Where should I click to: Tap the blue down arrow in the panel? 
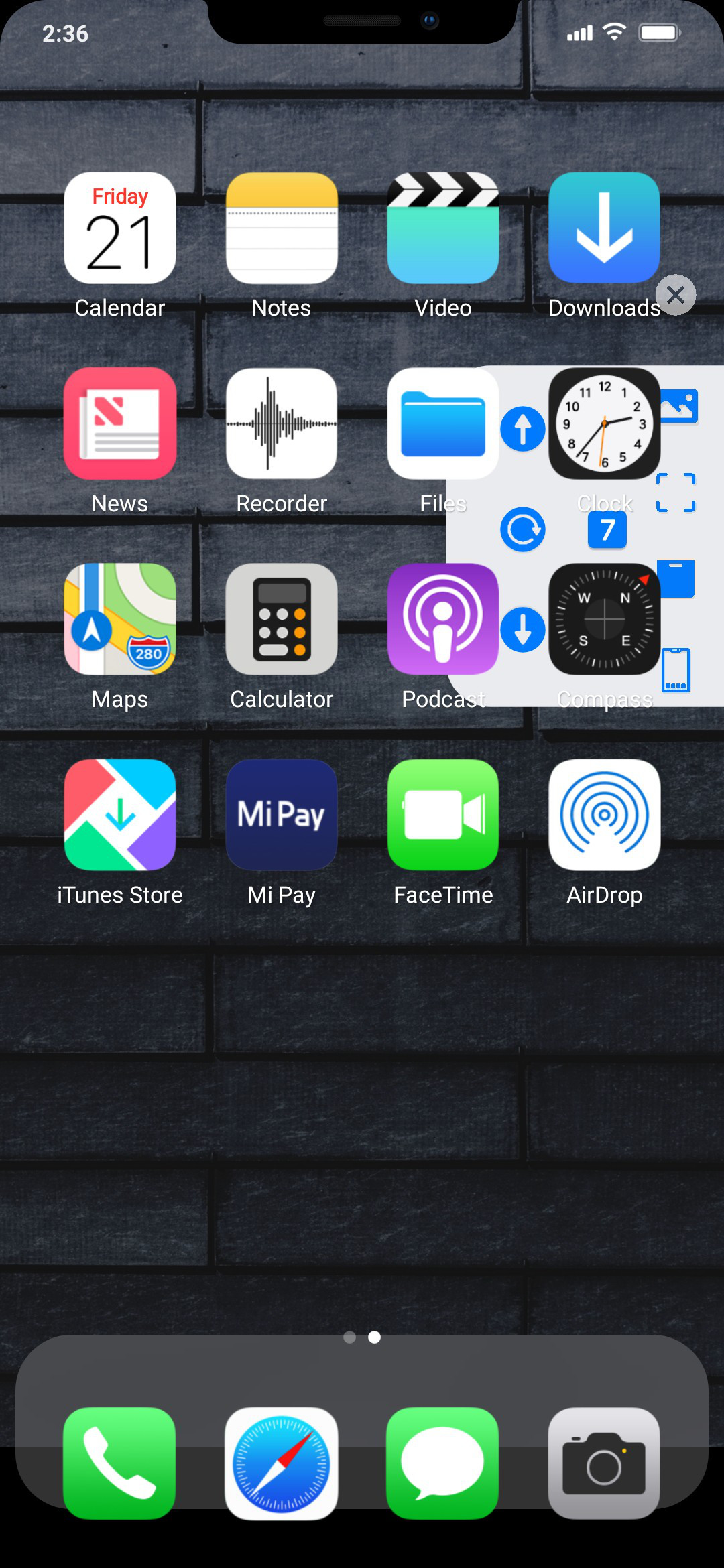coord(522,630)
